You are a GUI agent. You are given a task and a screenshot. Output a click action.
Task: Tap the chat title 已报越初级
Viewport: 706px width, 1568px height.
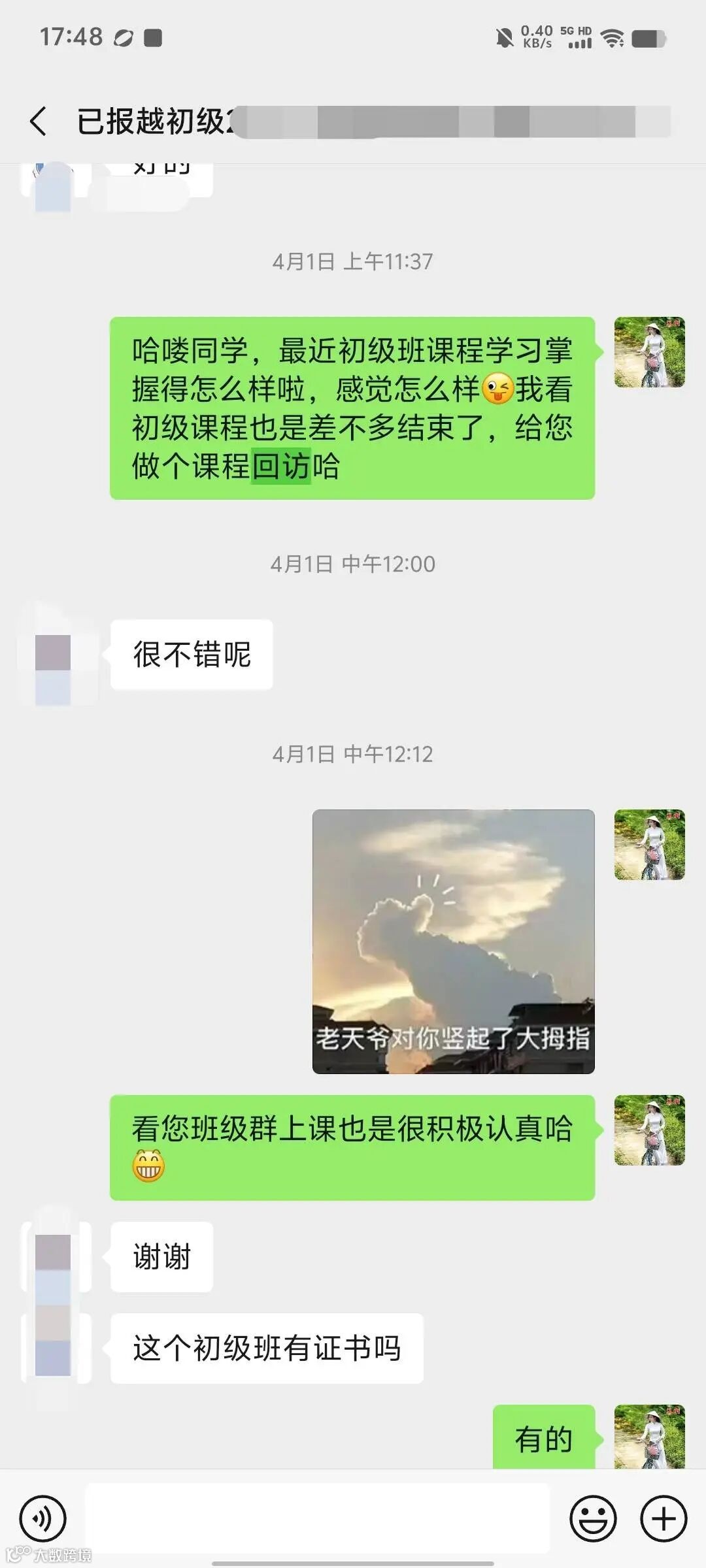coord(150,121)
